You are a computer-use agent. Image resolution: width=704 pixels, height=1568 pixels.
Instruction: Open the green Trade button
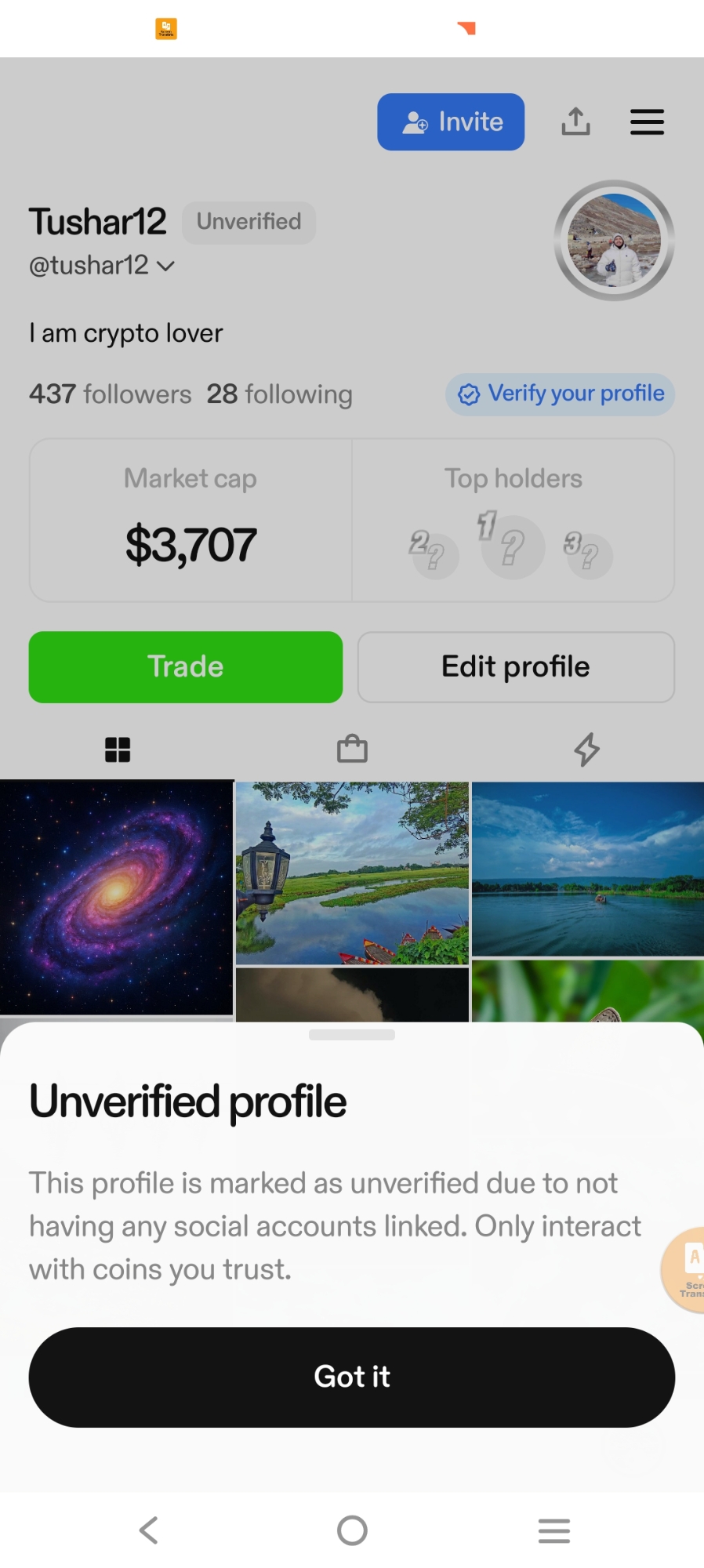pos(186,667)
